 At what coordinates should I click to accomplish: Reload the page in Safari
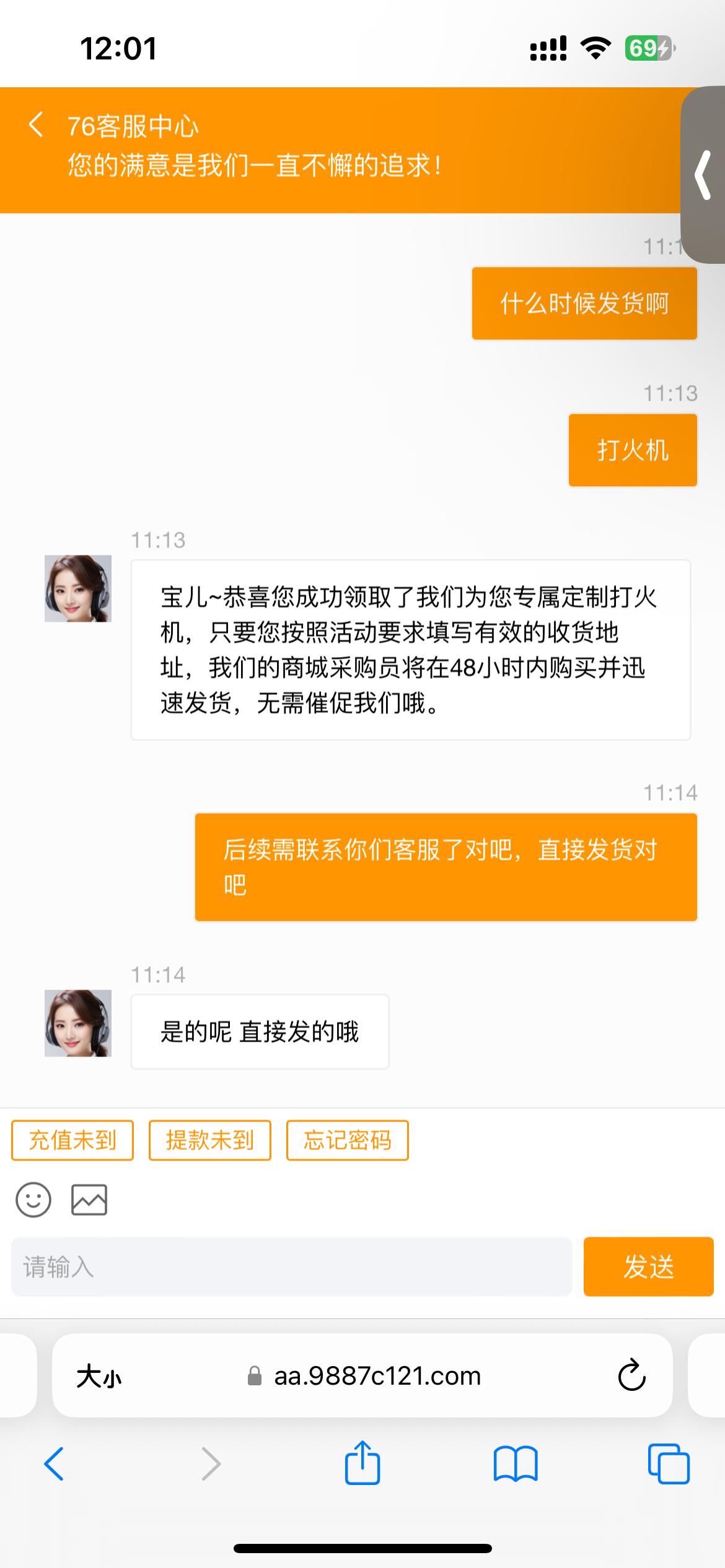click(x=631, y=1376)
